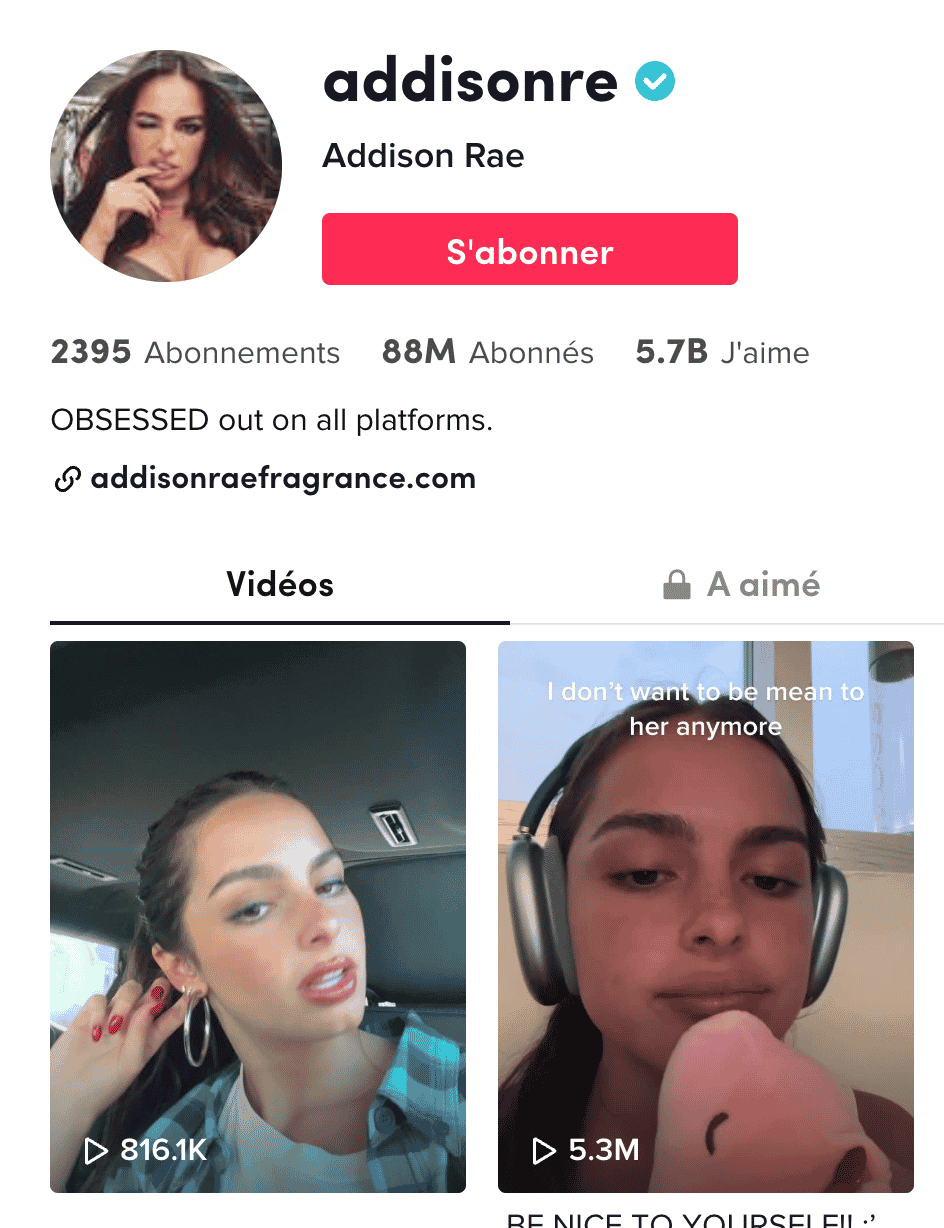This screenshot has width=944, height=1228.
Task: Switch to the Vidéos tab
Action: coord(280,585)
